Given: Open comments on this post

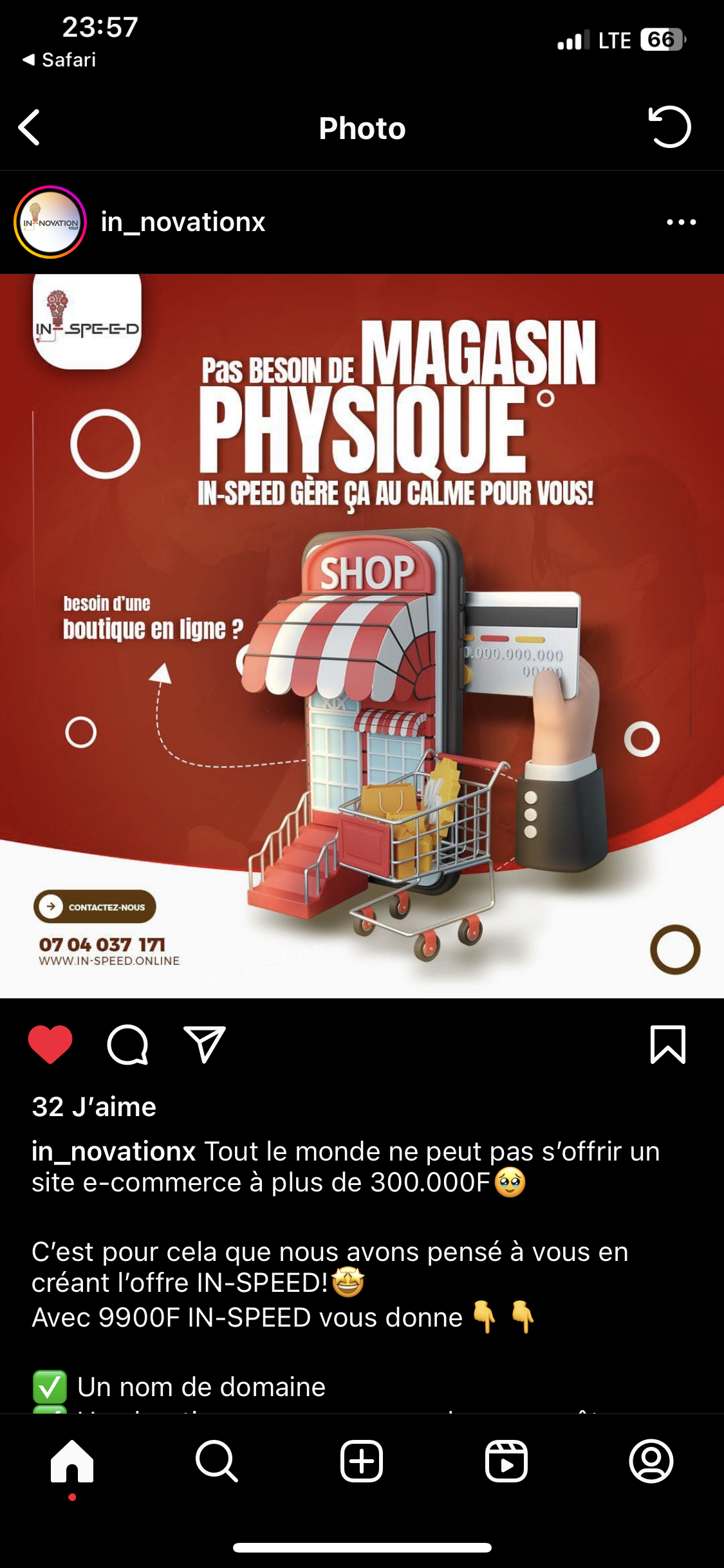Looking at the screenshot, I should 127,1044.
